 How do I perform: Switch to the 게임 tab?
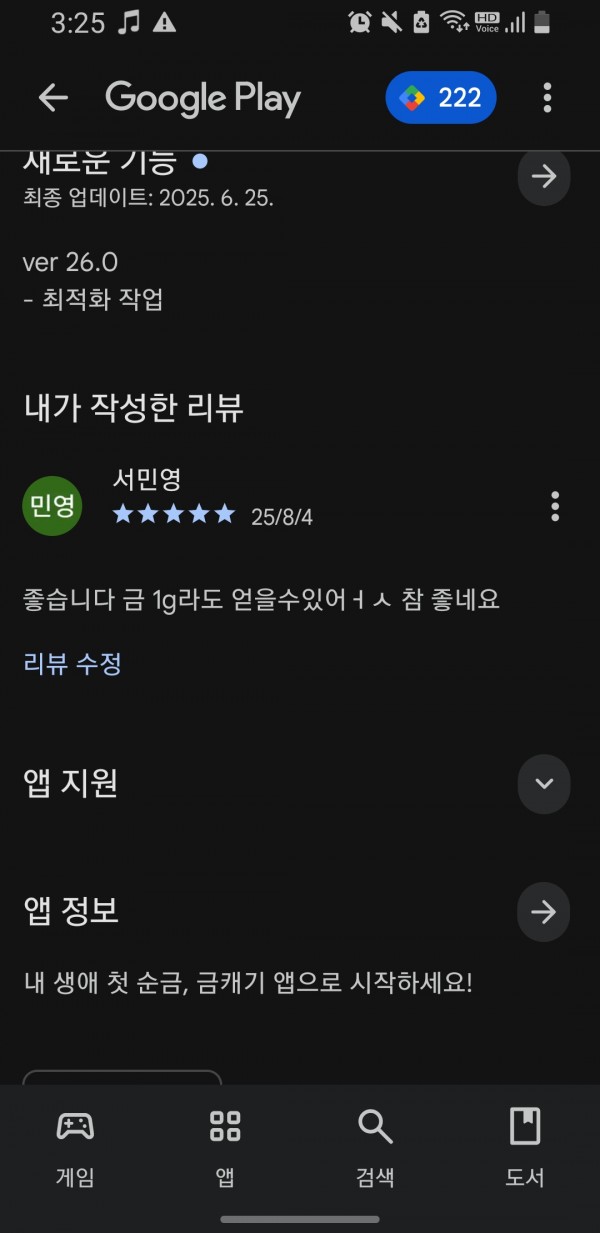(75, 1147)
